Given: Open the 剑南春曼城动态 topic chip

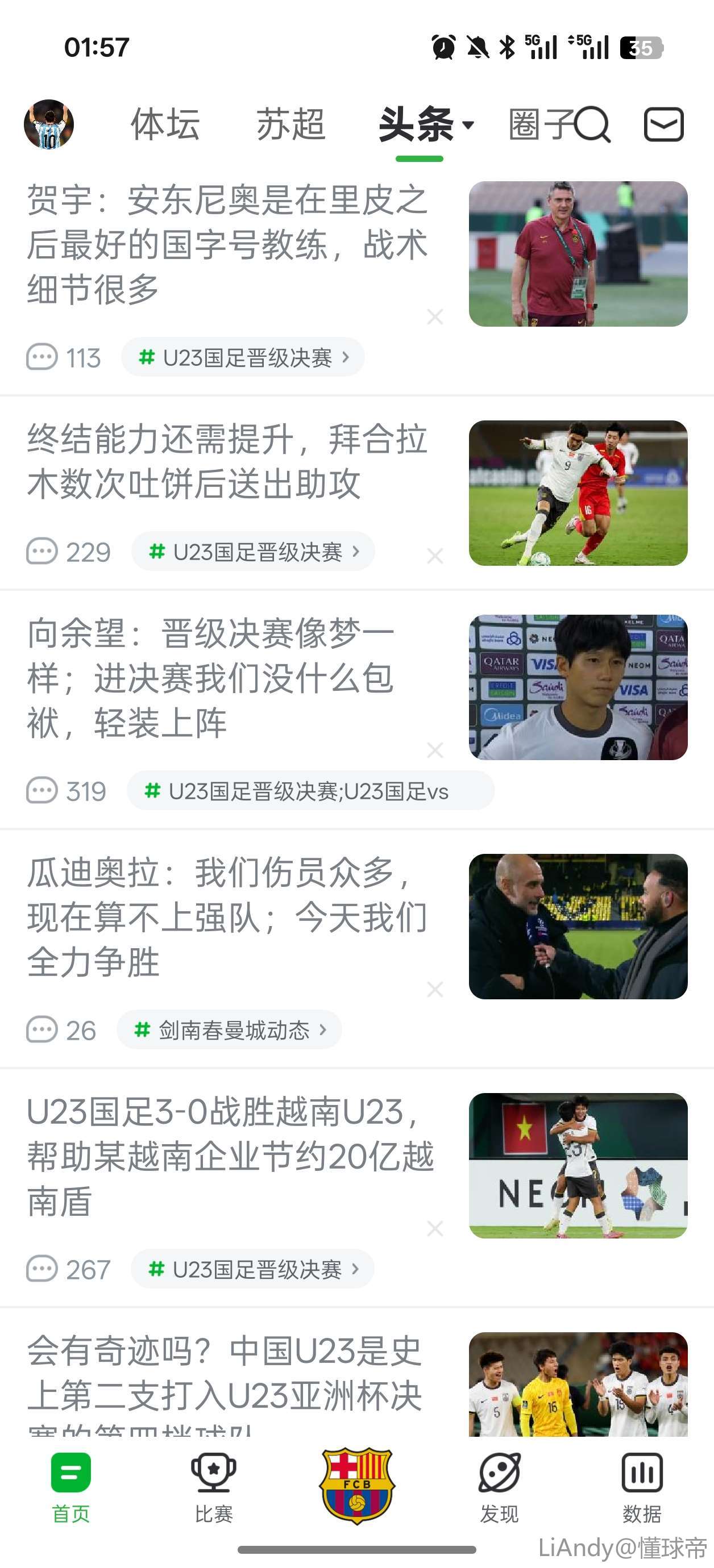Looking at the screenshot, I should 229,1030.
